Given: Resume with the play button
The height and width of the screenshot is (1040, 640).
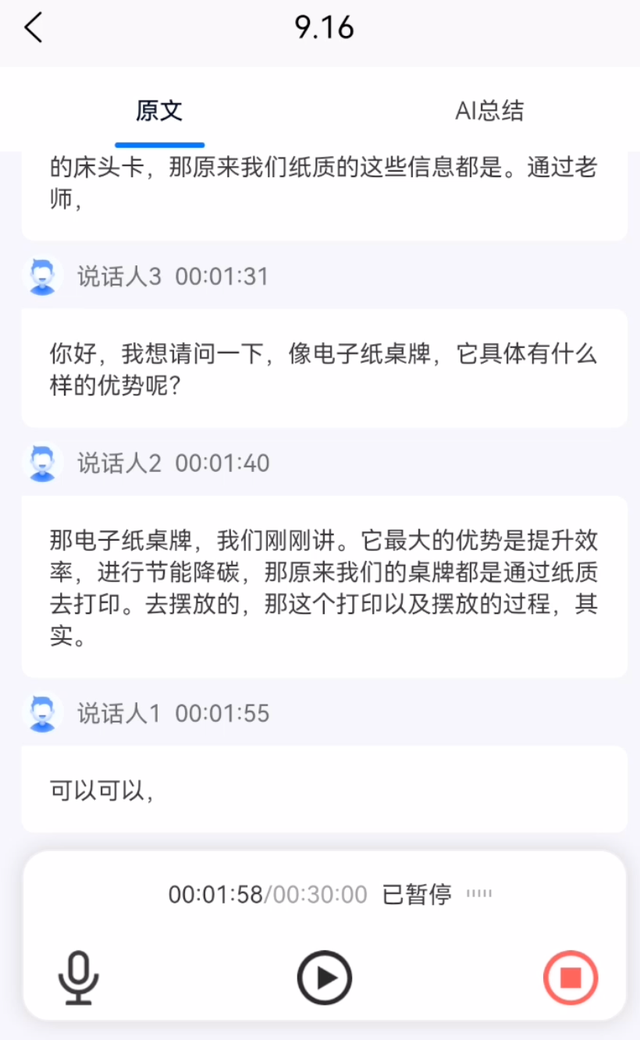Looking at the screenshot, I should point(324,977).
